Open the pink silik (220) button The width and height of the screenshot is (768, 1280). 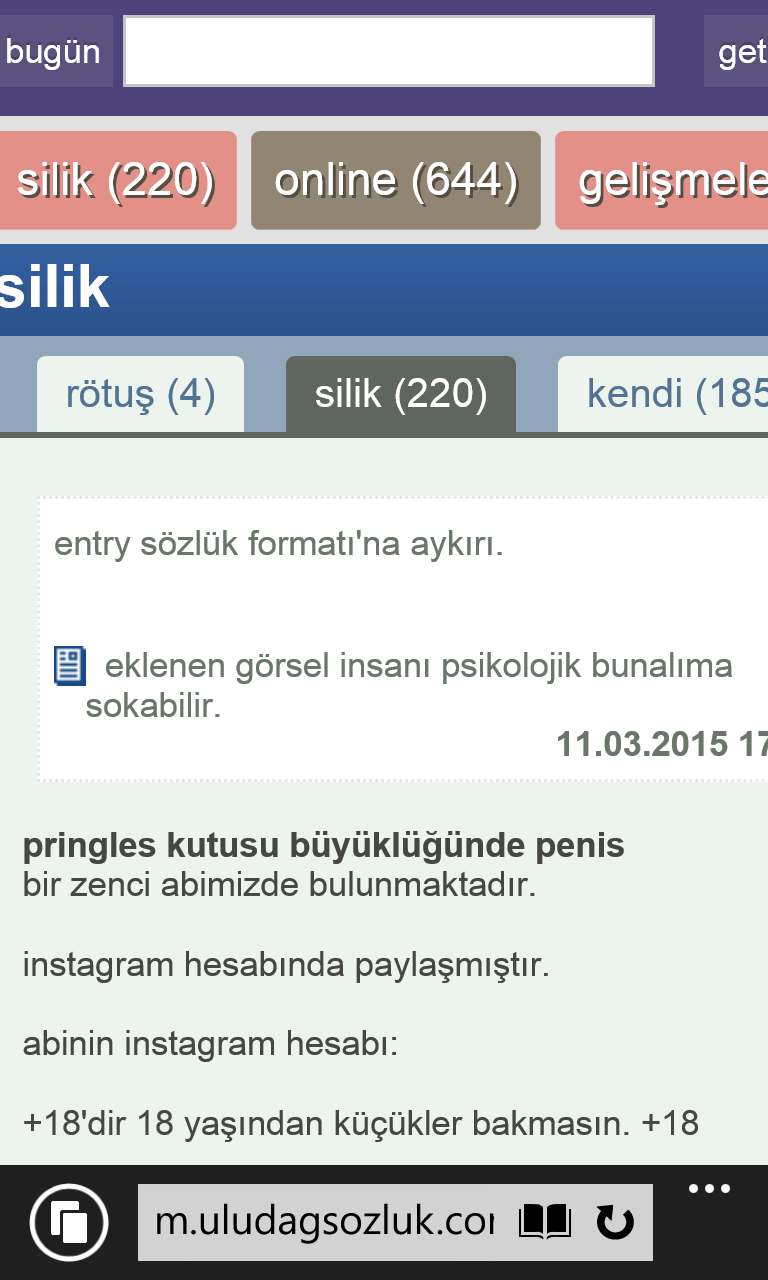pyautogui.click(x=117, y=181)
